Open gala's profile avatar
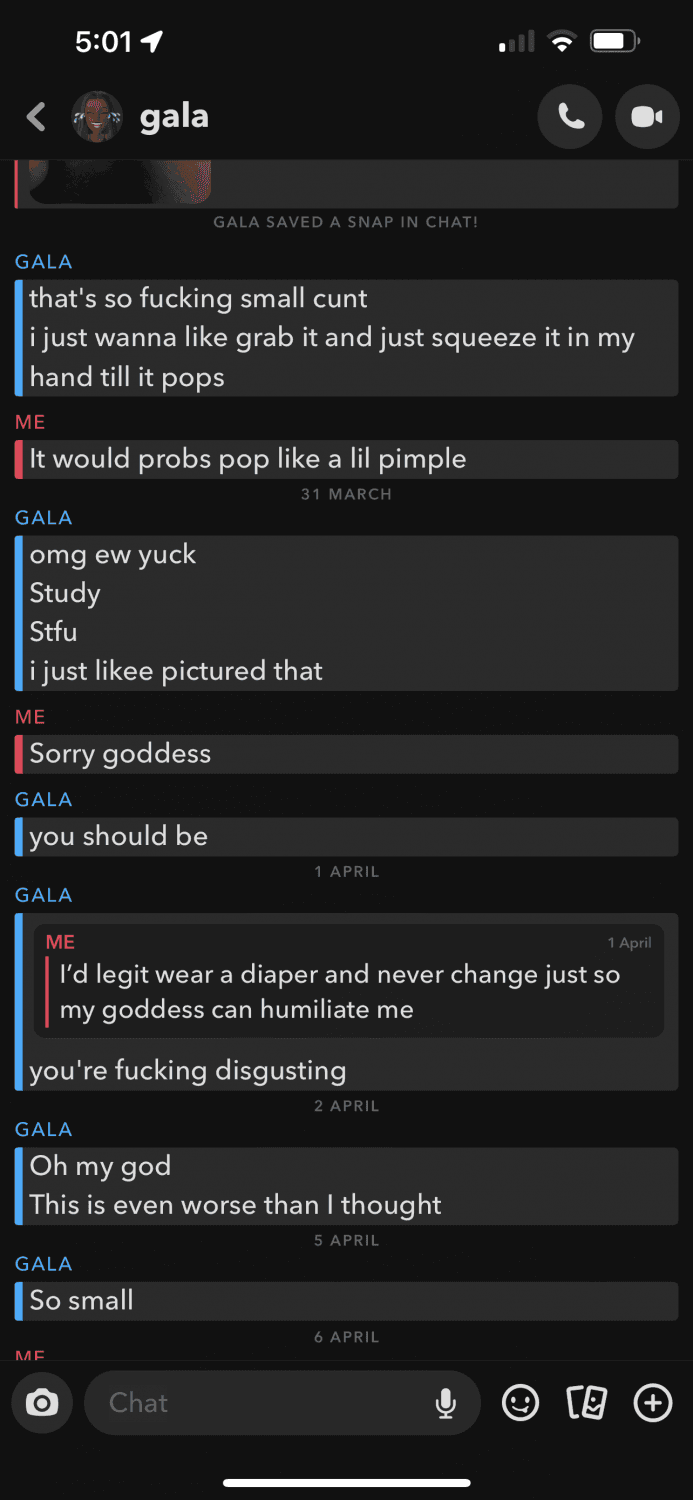 tap(97, 118)
